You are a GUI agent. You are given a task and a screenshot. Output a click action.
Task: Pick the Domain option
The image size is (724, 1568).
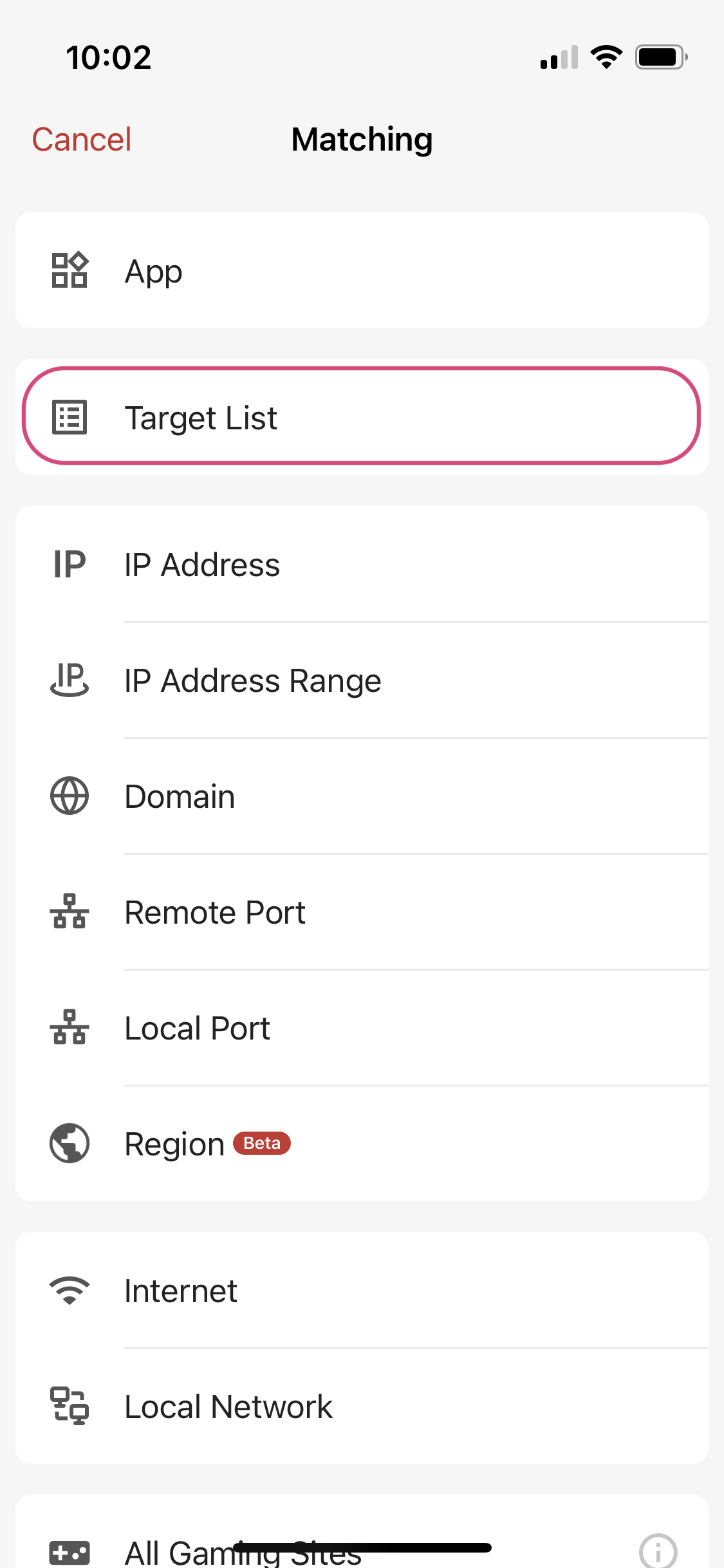362,796
